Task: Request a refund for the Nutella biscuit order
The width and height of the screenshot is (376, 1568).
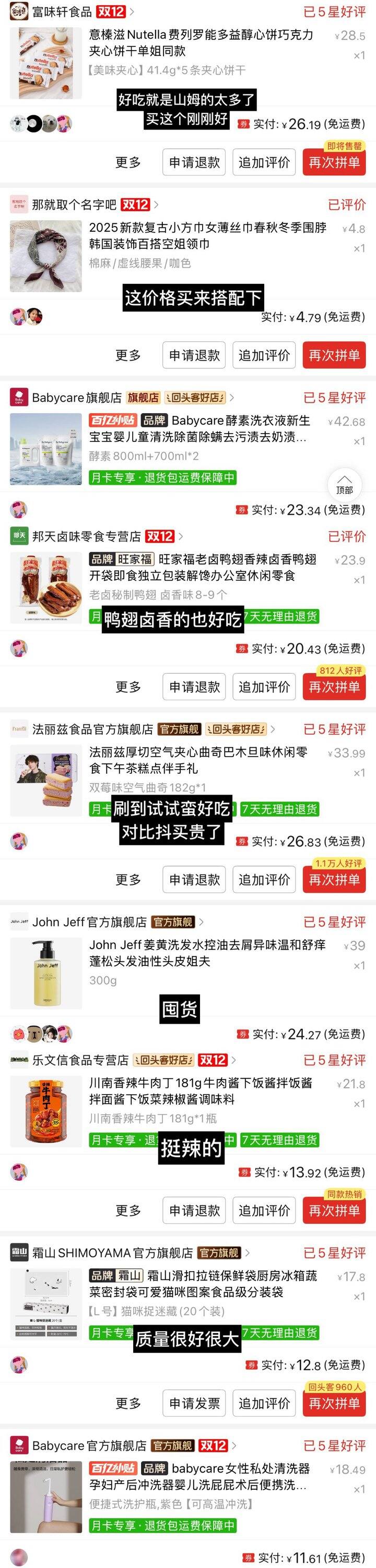Action: [x=194, y=162]
